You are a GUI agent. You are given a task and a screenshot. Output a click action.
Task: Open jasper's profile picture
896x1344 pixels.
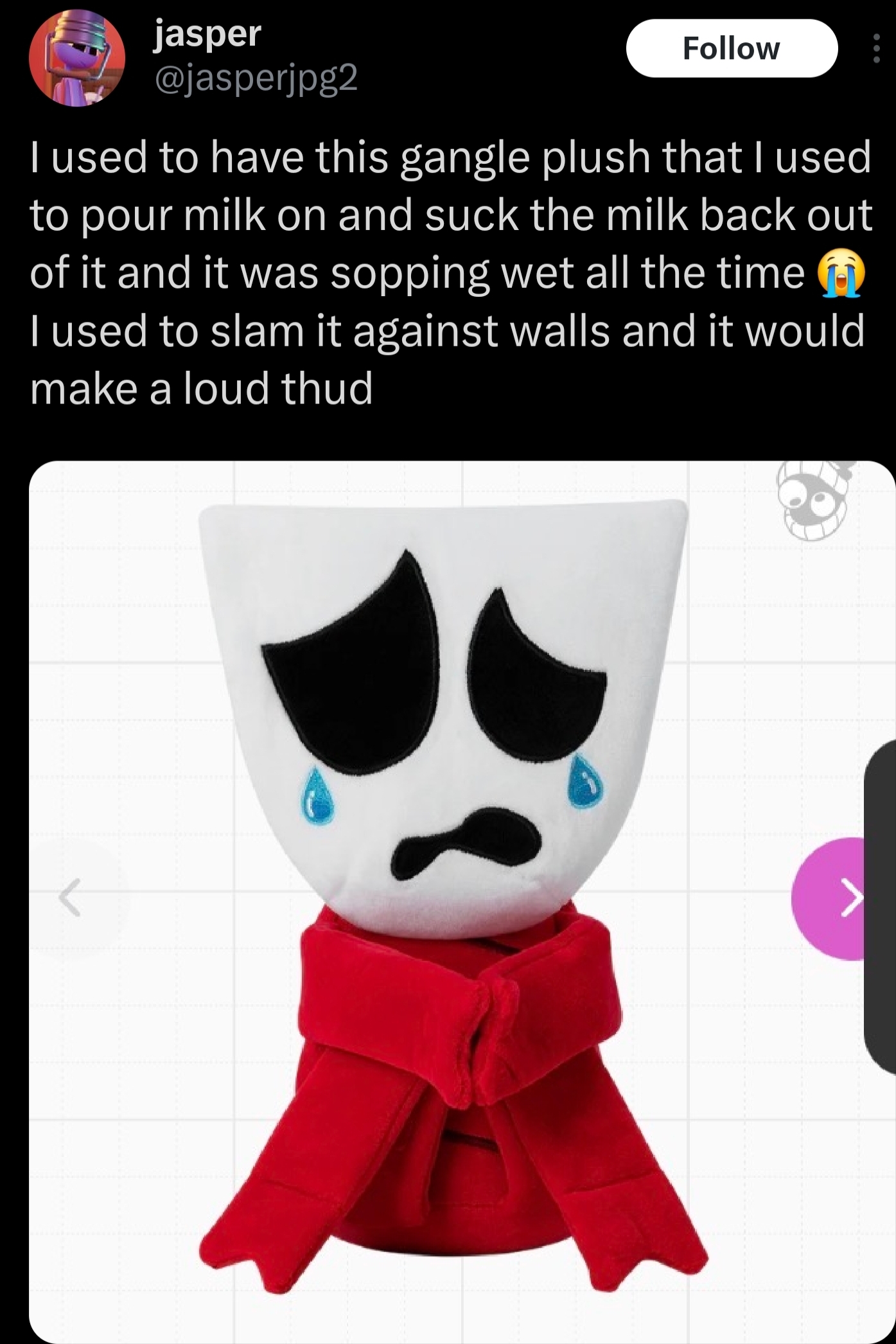coord(76,58)
